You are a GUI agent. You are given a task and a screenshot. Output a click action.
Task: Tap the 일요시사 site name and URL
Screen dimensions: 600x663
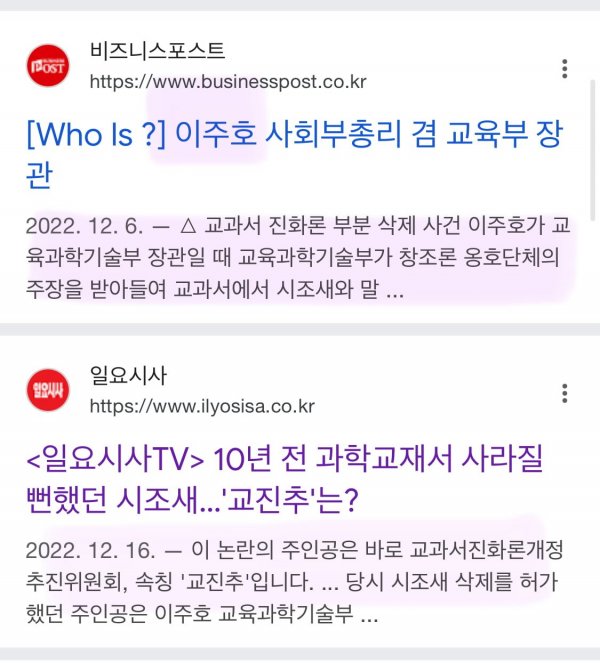coord(200,391)
